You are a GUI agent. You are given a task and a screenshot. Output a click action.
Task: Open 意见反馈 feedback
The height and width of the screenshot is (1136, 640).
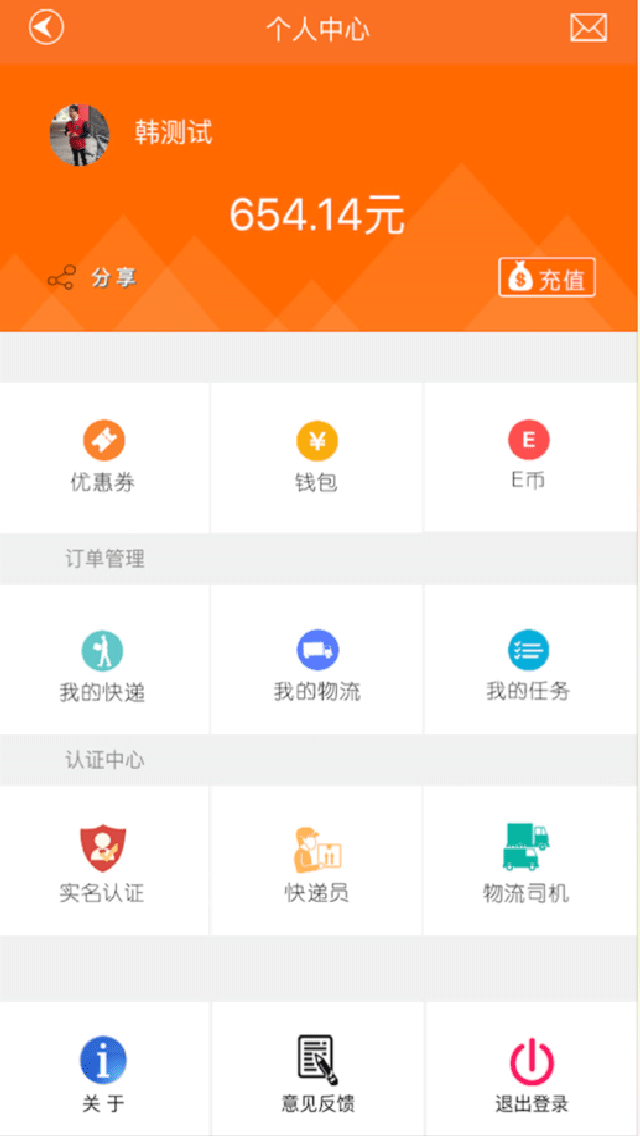pyautogui.click(x=317, y=1074)
